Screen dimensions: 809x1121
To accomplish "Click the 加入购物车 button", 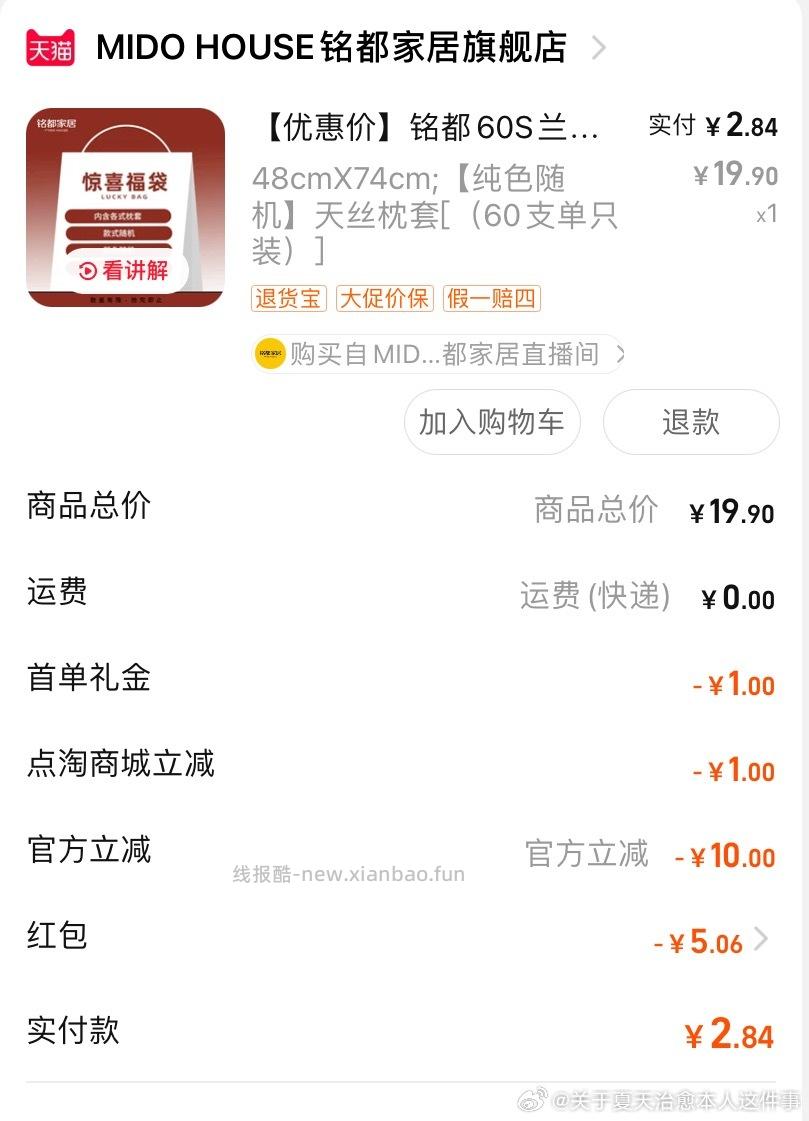I will point(491,422).
